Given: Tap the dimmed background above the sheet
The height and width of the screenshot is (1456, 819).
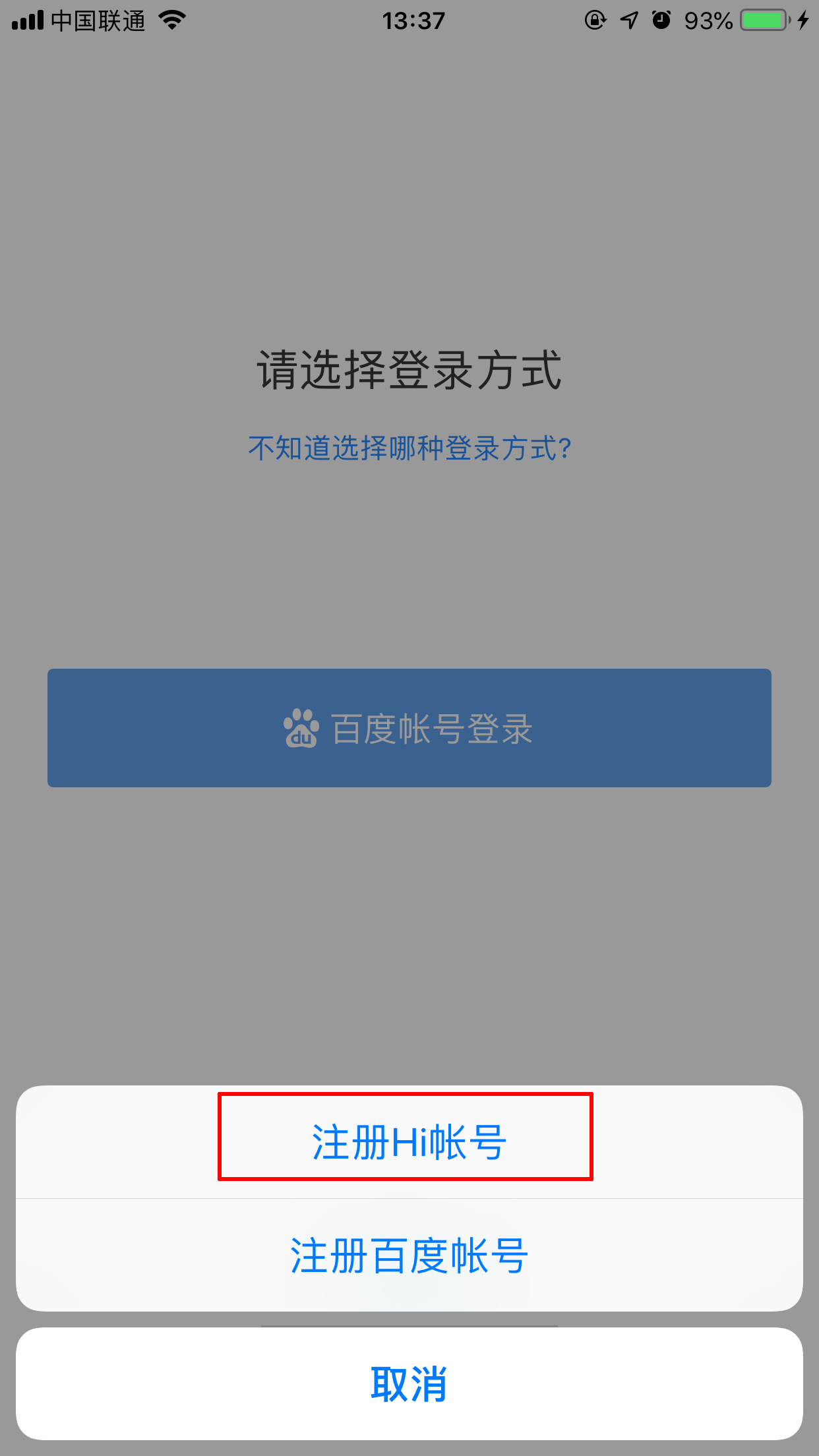Looking at the screenshot, I should click(409, 923).
